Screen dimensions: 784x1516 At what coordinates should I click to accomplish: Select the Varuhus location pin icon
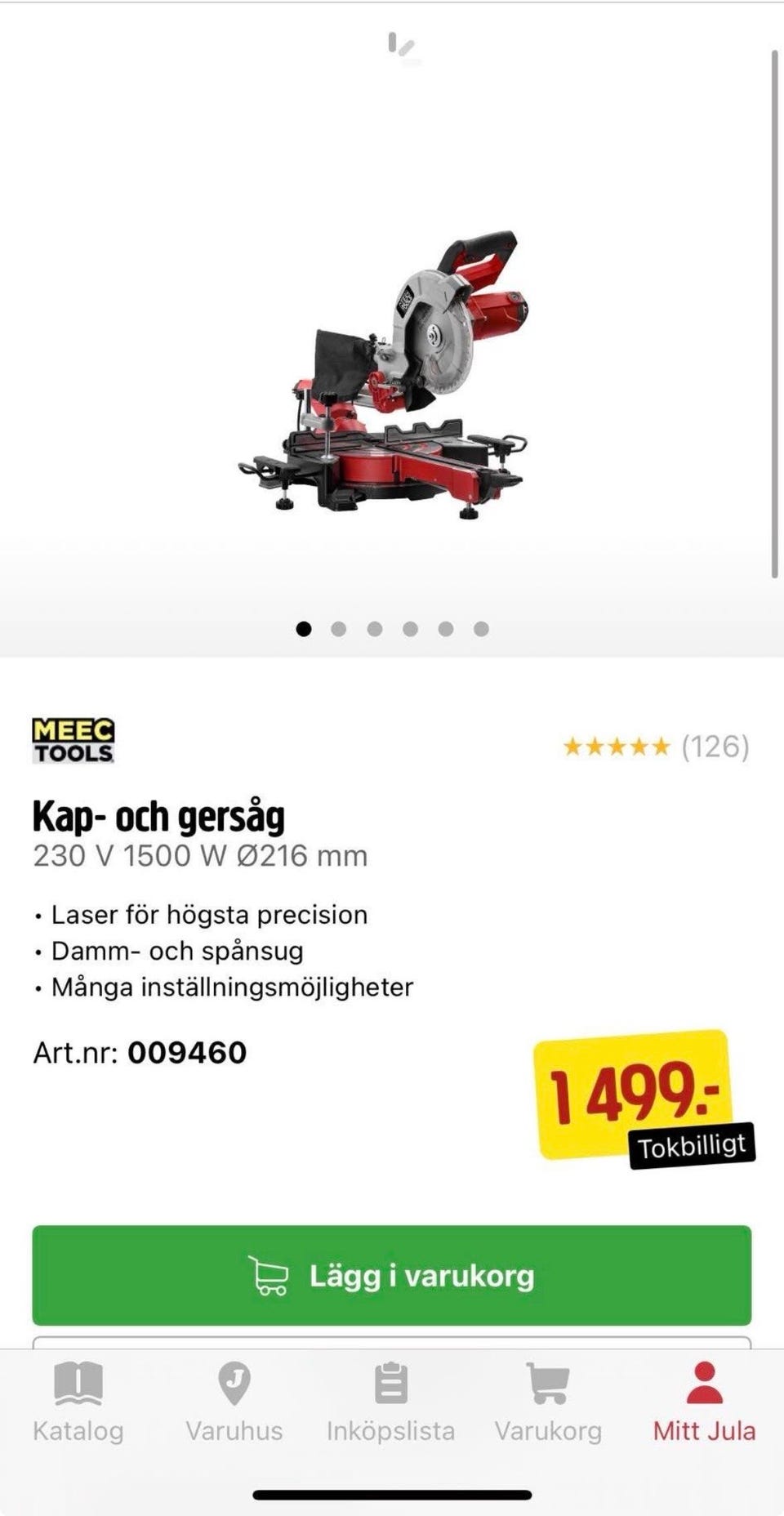coord(234,1380)
